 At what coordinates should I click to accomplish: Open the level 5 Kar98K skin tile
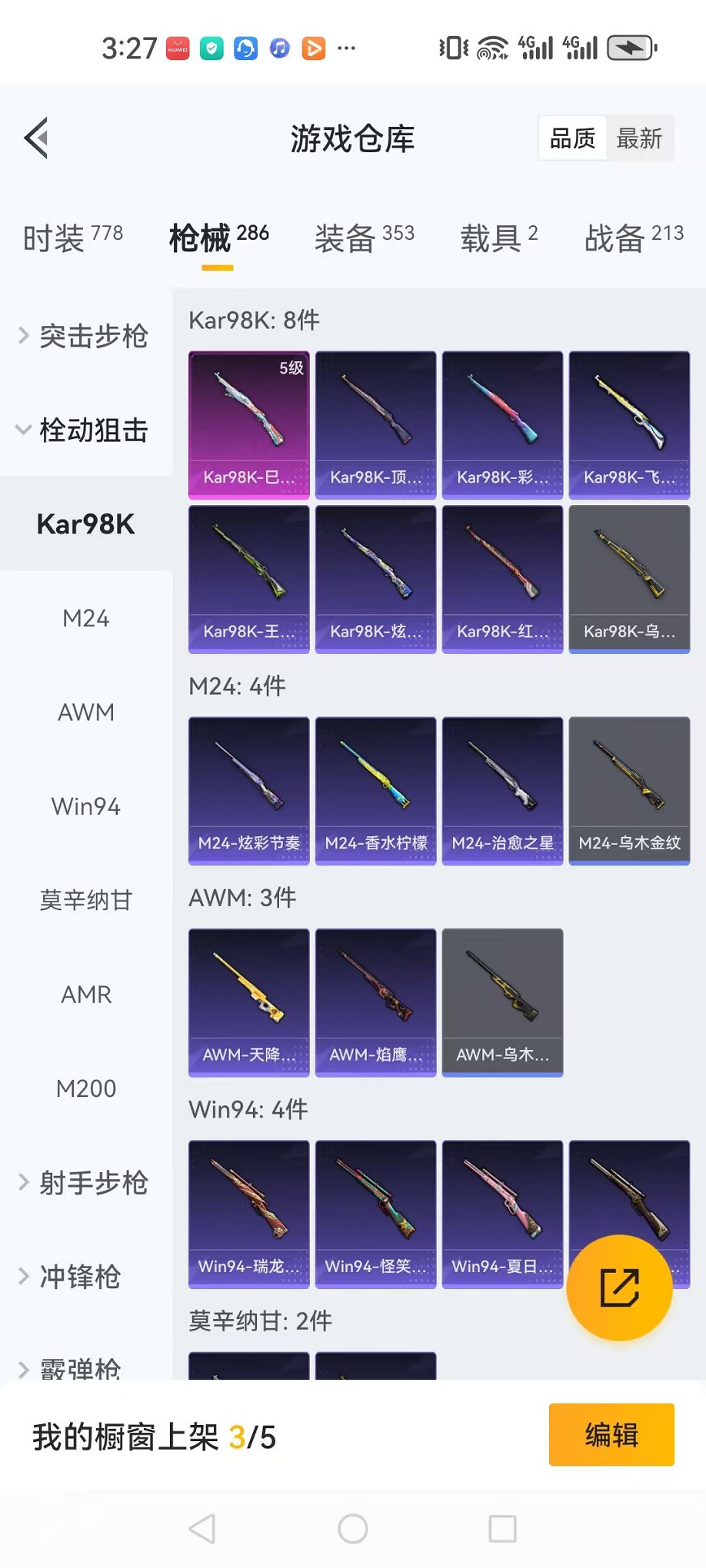[248, 424]
